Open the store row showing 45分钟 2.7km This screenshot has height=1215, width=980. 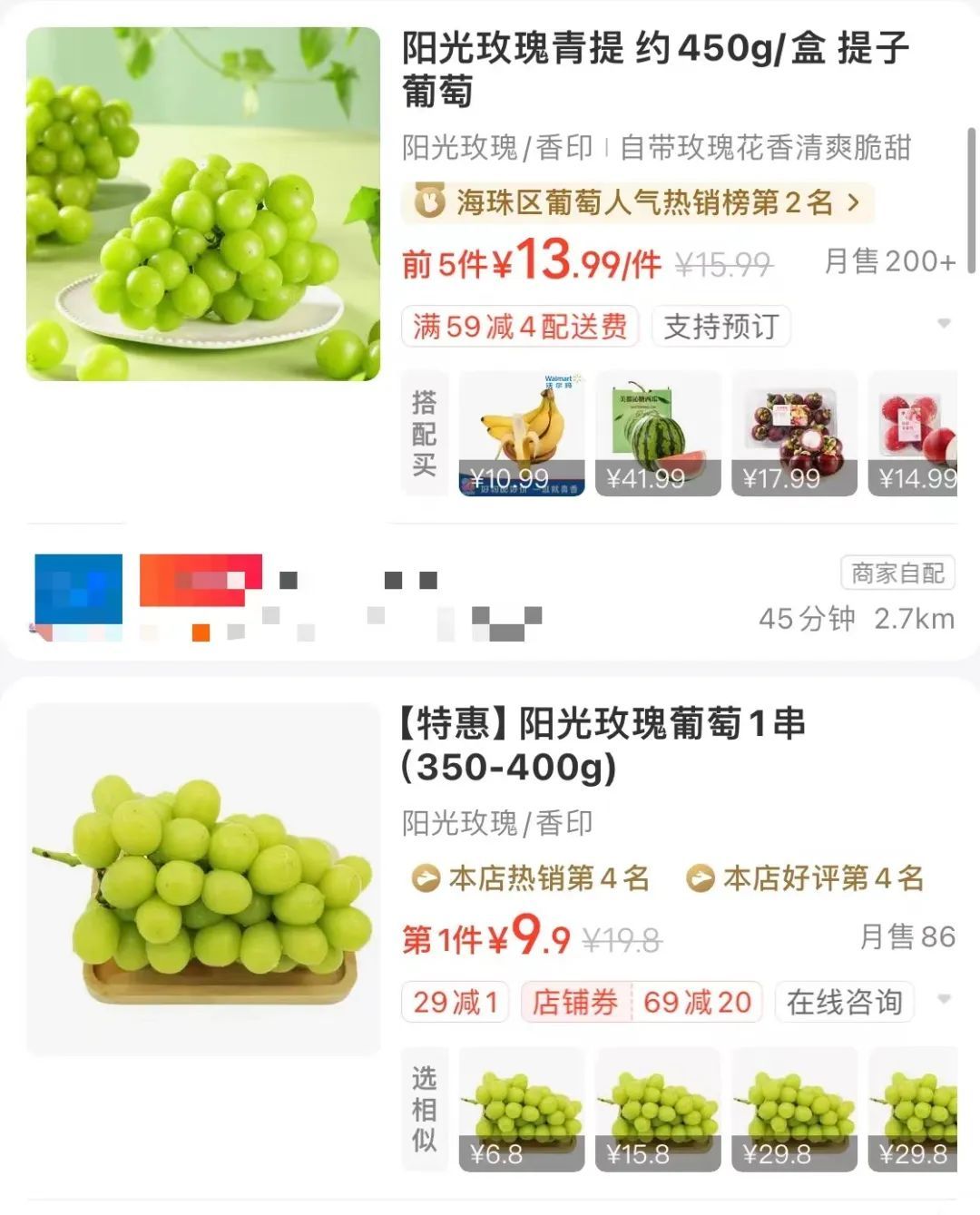(x=490, y=596)
